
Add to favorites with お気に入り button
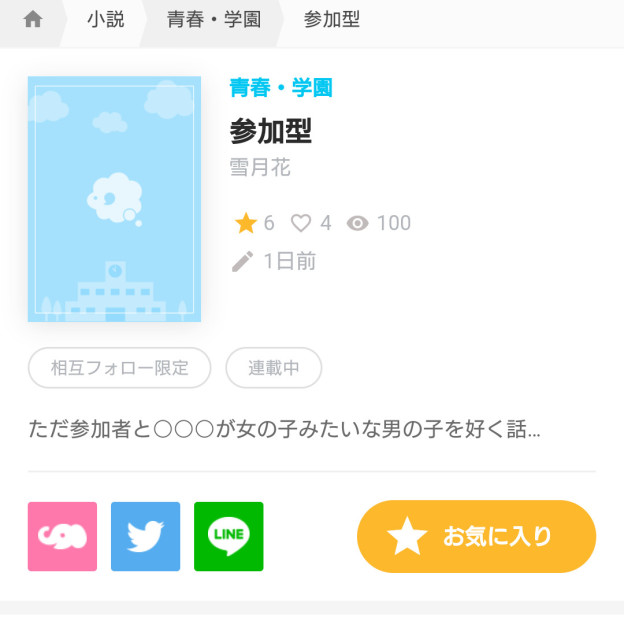[476, 537]
